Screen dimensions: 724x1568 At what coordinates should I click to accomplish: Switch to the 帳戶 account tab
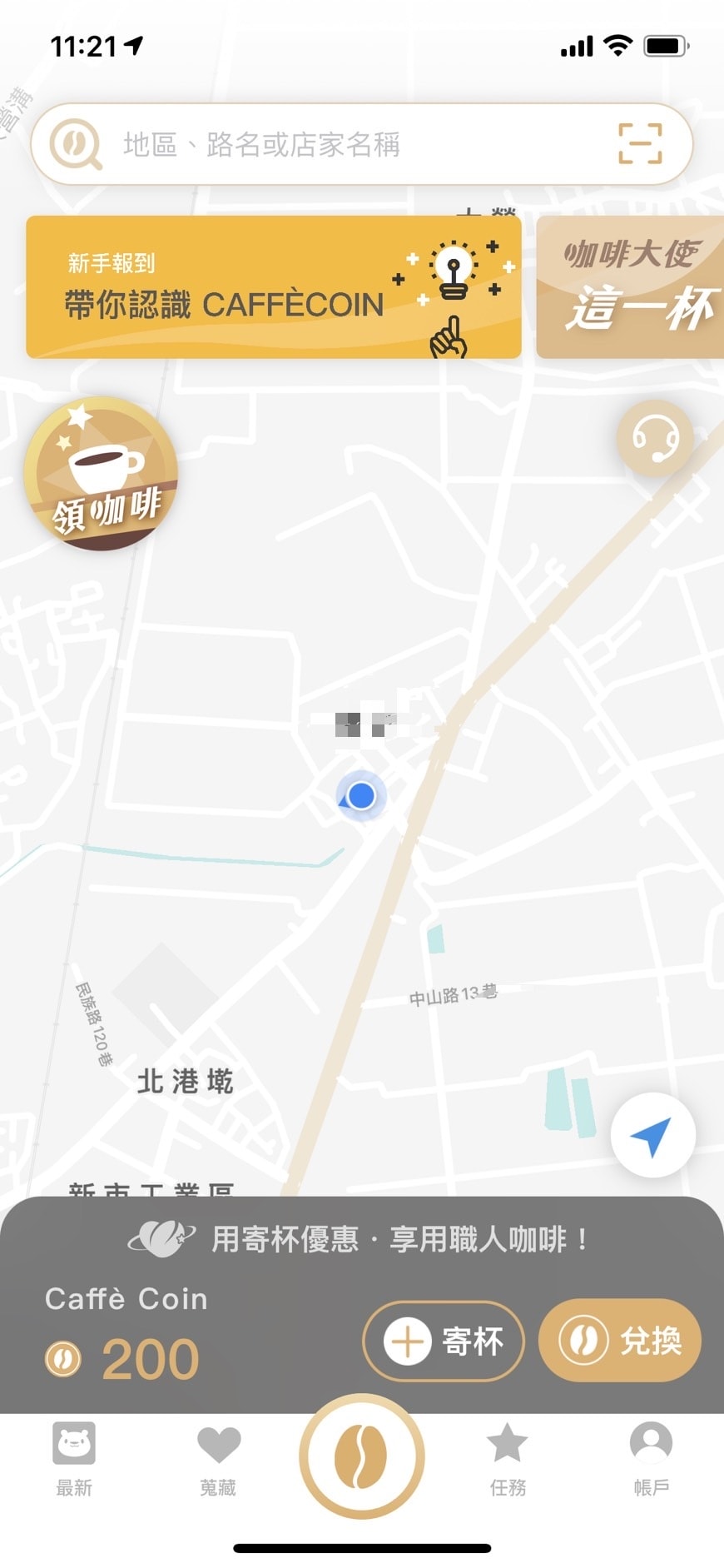651,1459
